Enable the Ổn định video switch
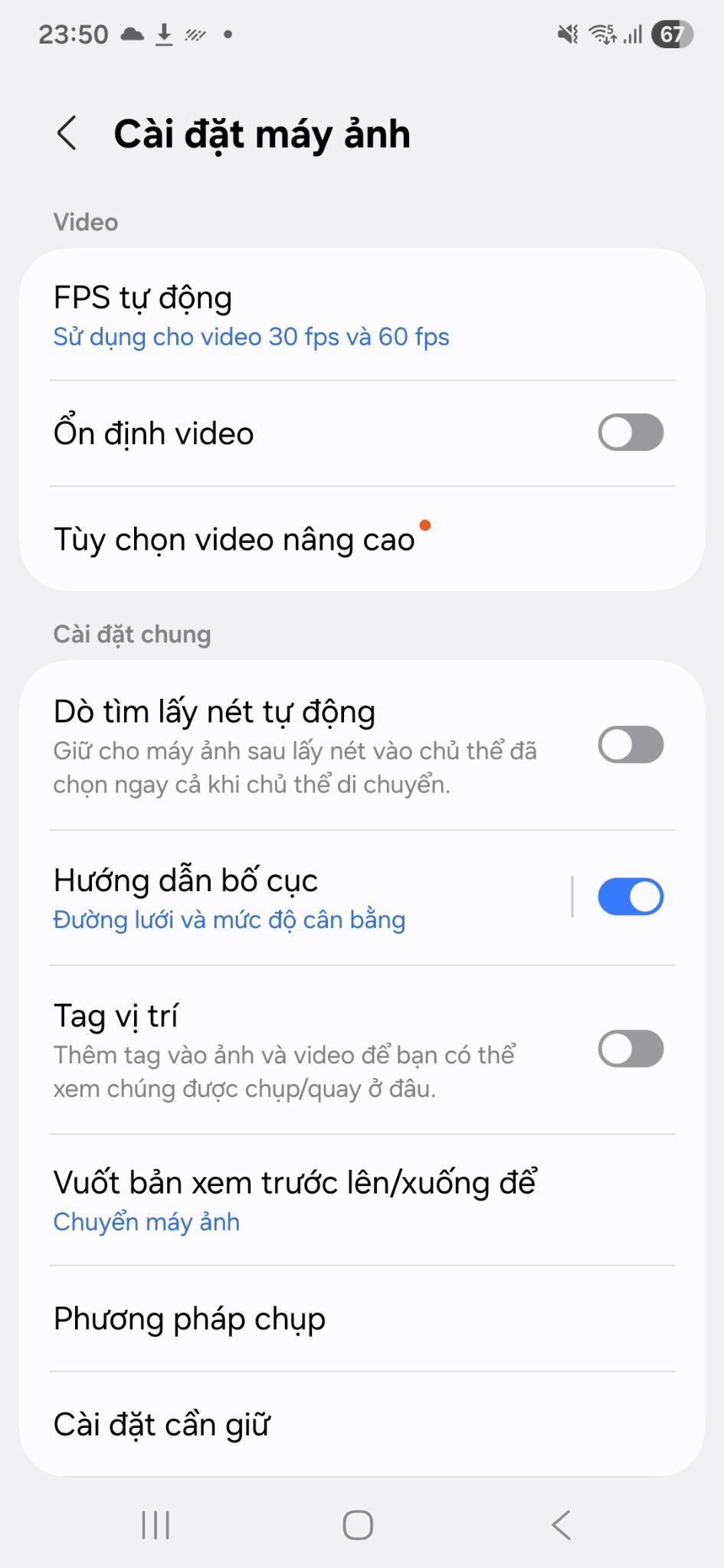This screenshot has width=724, height=1568. 630,433
